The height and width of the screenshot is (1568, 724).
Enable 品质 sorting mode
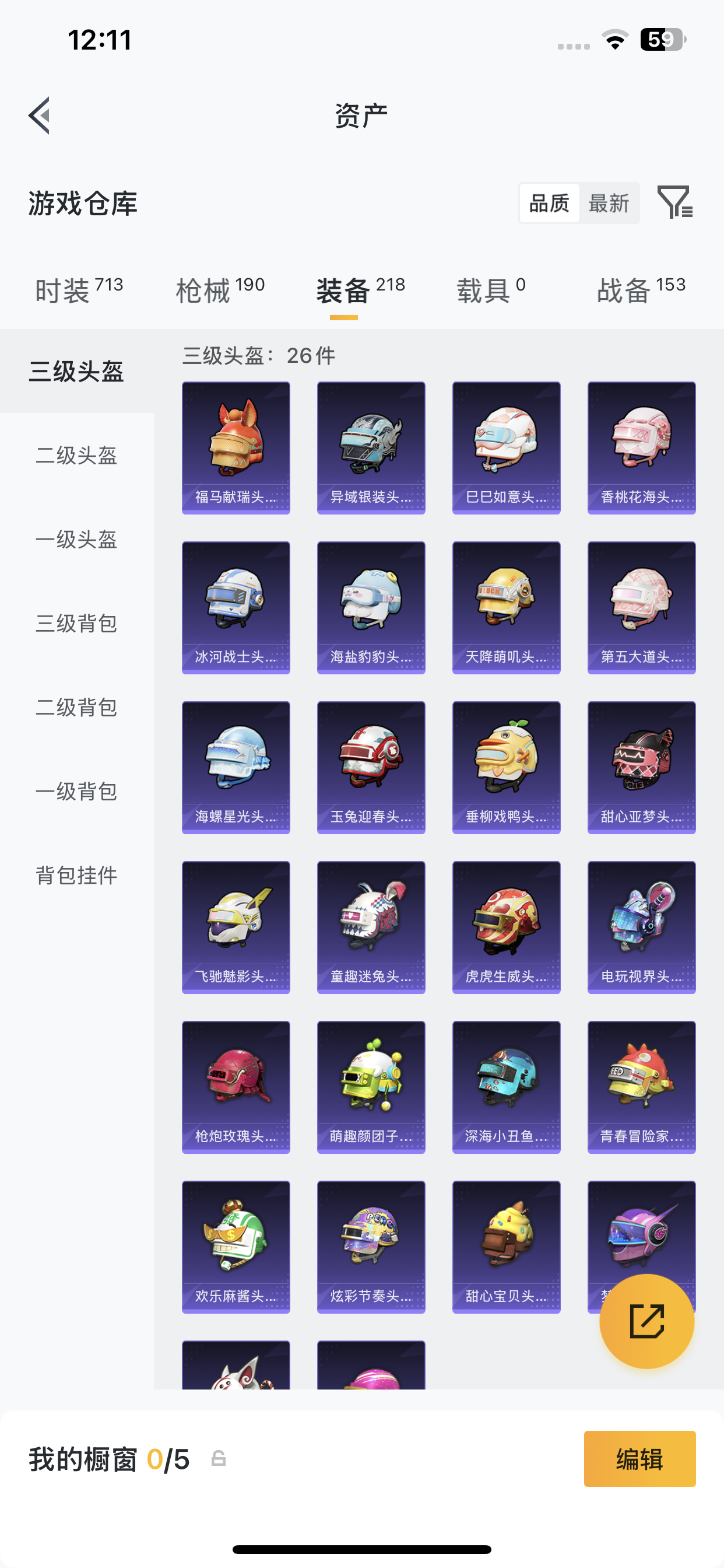pos(549,204)
